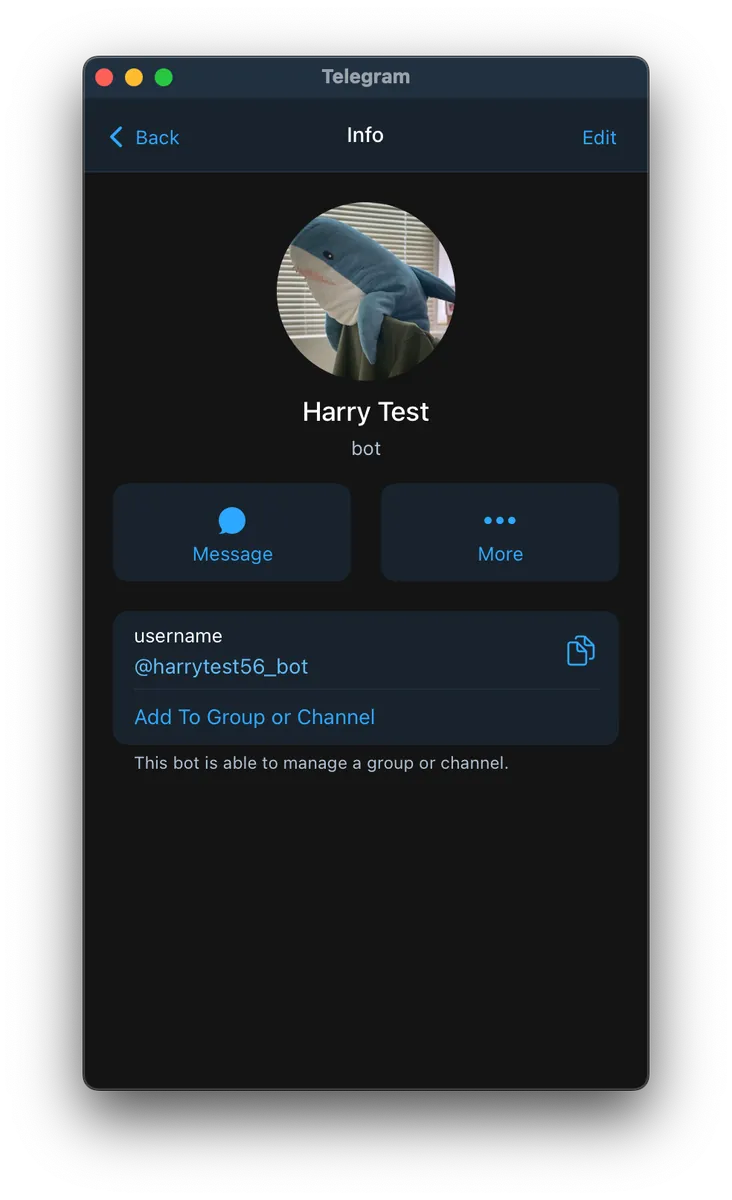732x1200 pixels.
Task: Go back from the Info screen
Action: [144, 137]
